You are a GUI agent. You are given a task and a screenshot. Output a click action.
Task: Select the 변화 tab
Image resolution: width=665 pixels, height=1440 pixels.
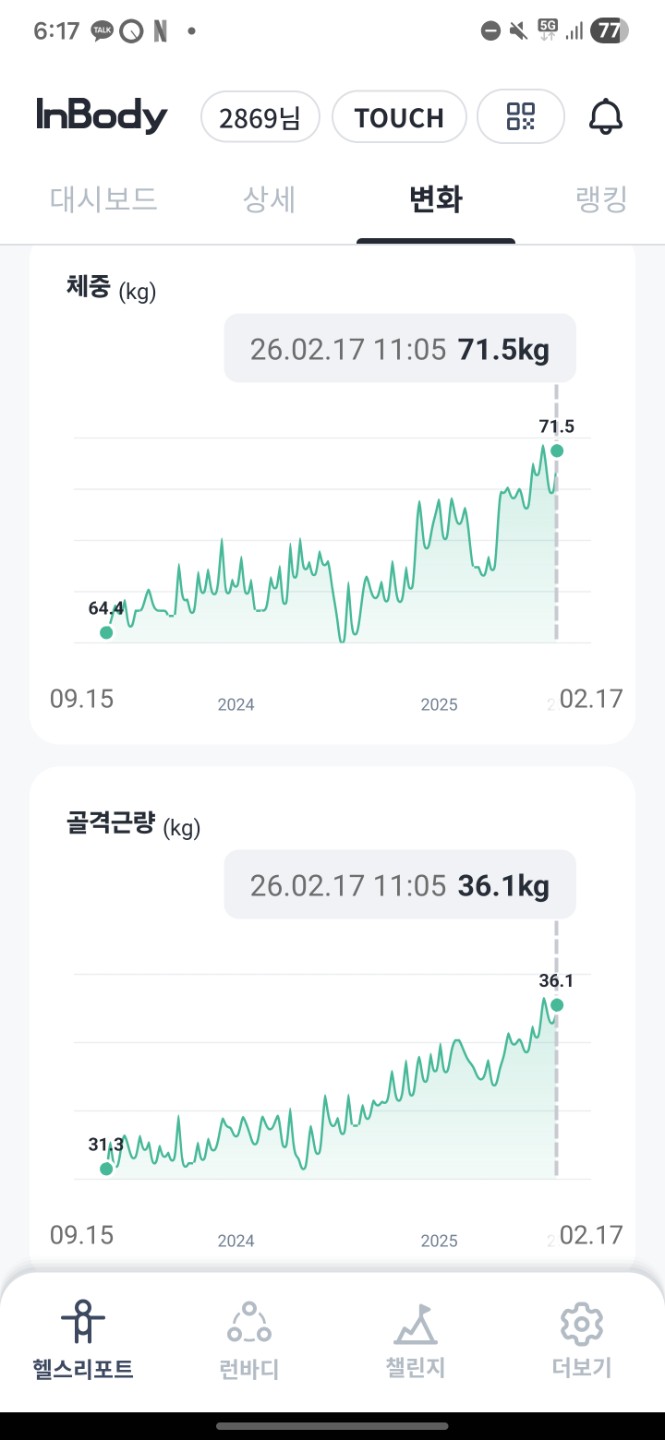pyautogui.click(x=436, y=200)
